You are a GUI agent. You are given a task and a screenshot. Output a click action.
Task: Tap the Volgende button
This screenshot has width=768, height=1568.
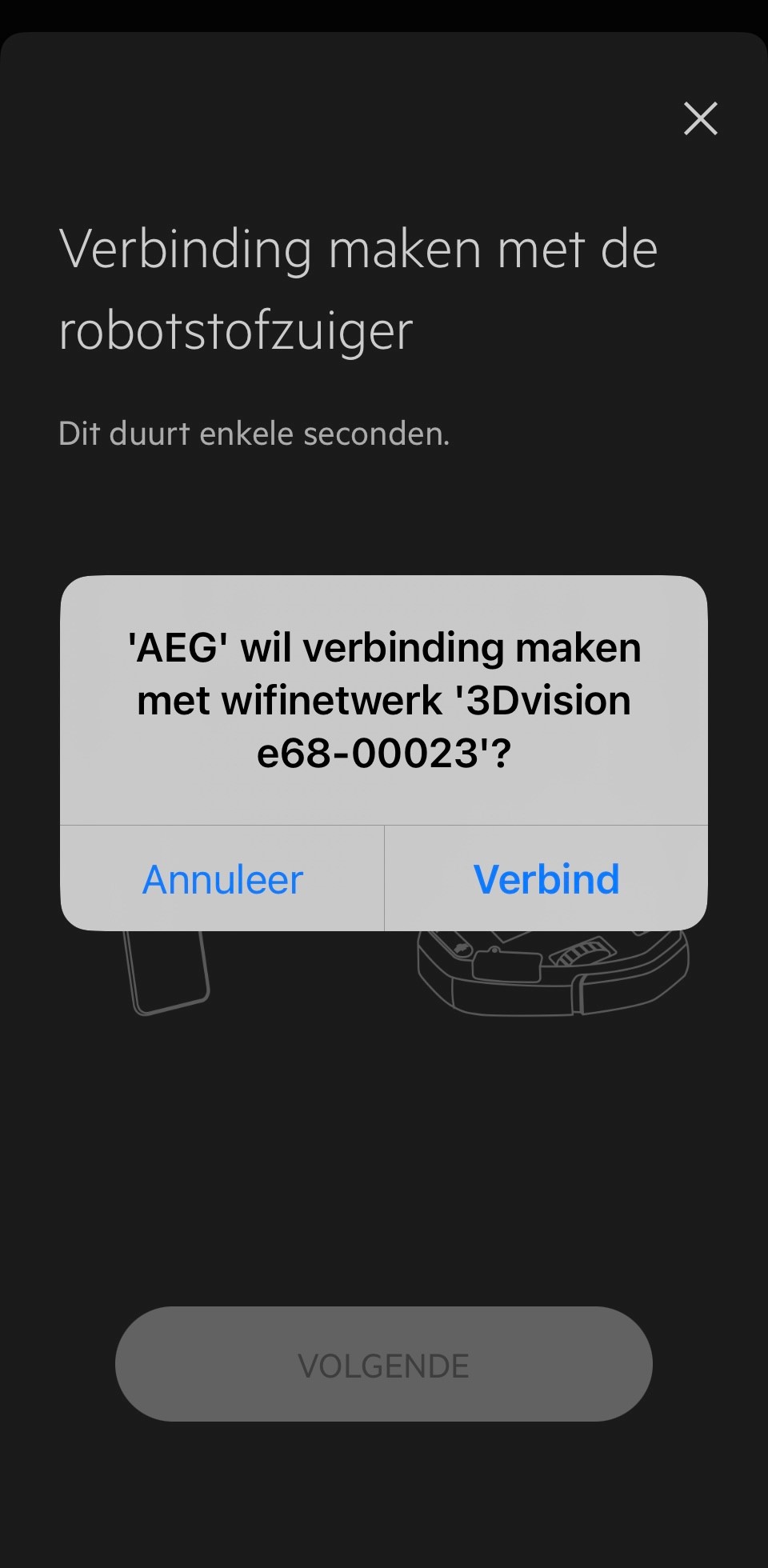point(383,1366)
